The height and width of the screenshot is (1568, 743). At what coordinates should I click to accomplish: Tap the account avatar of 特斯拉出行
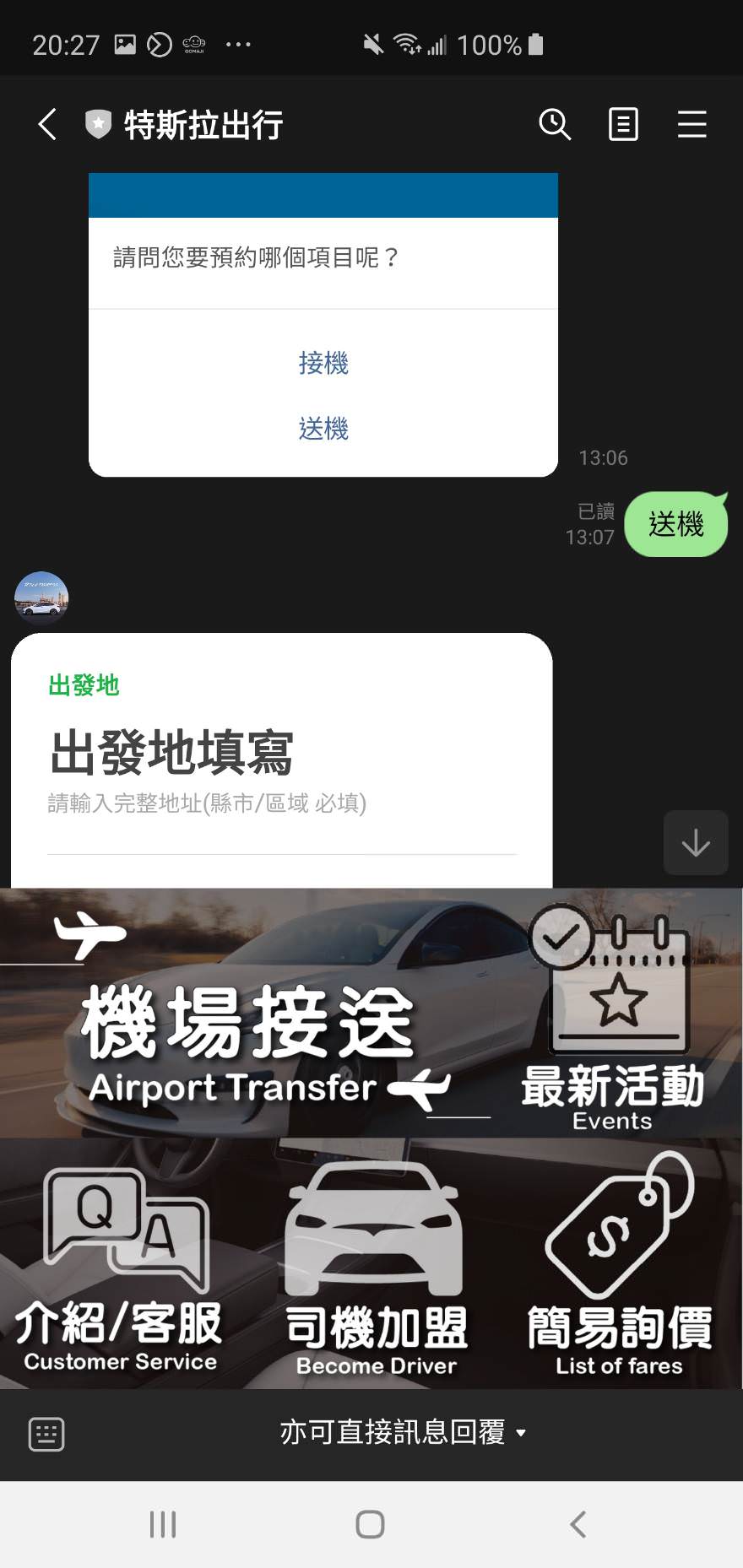tap(41, 598)
